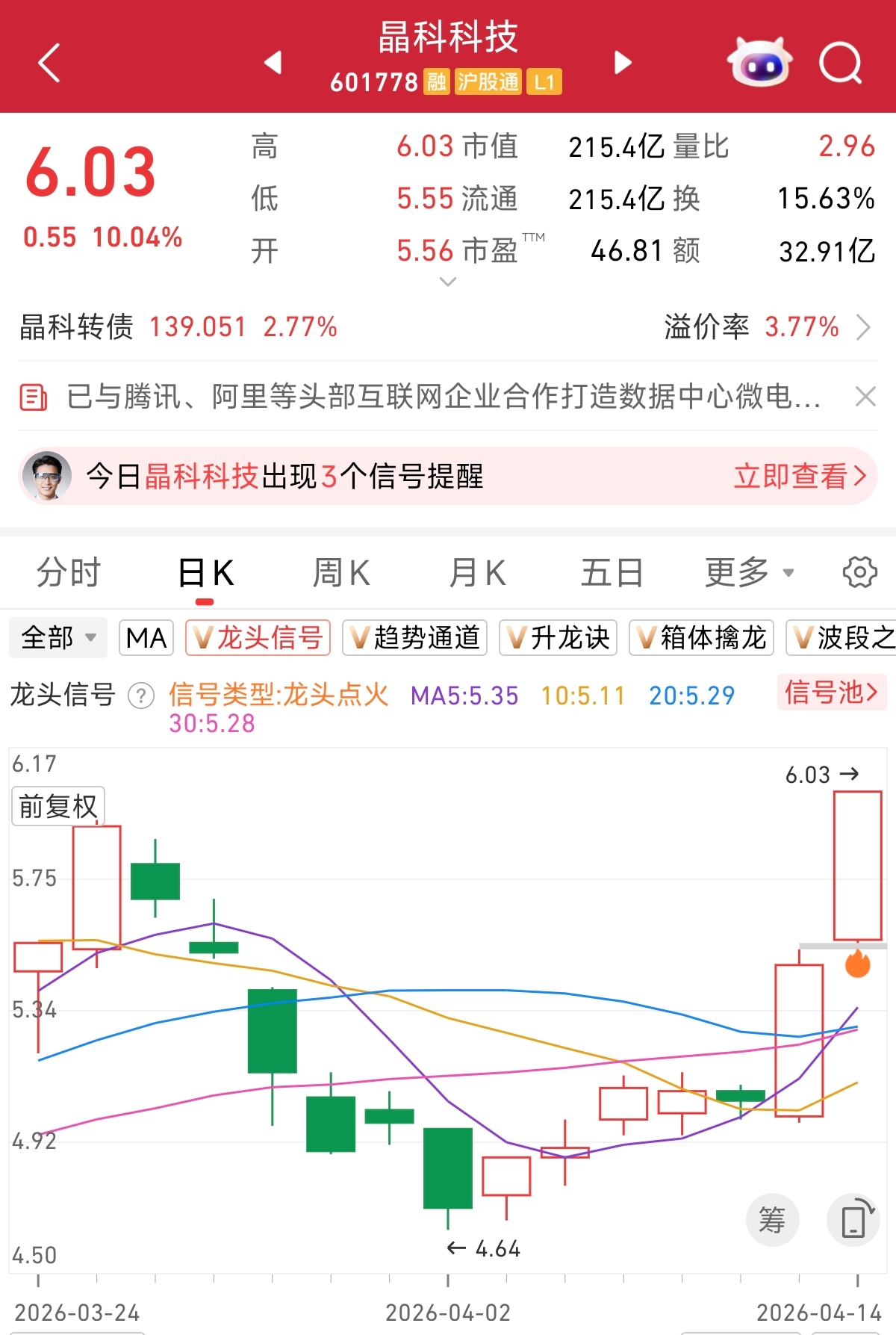896x1335 pixels.
Task: Expand more quote details
Action: 448,282
